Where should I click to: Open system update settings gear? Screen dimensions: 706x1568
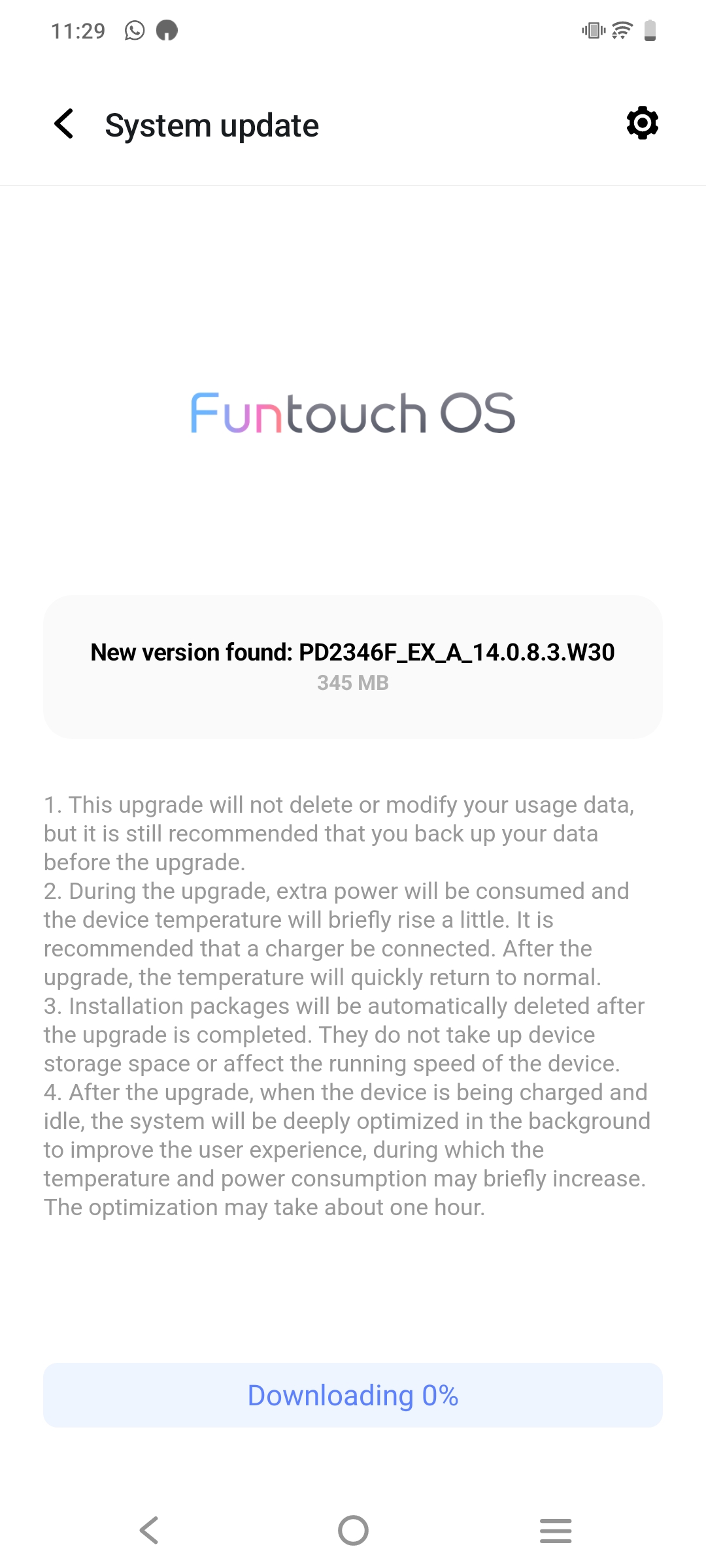coord(642,123)
